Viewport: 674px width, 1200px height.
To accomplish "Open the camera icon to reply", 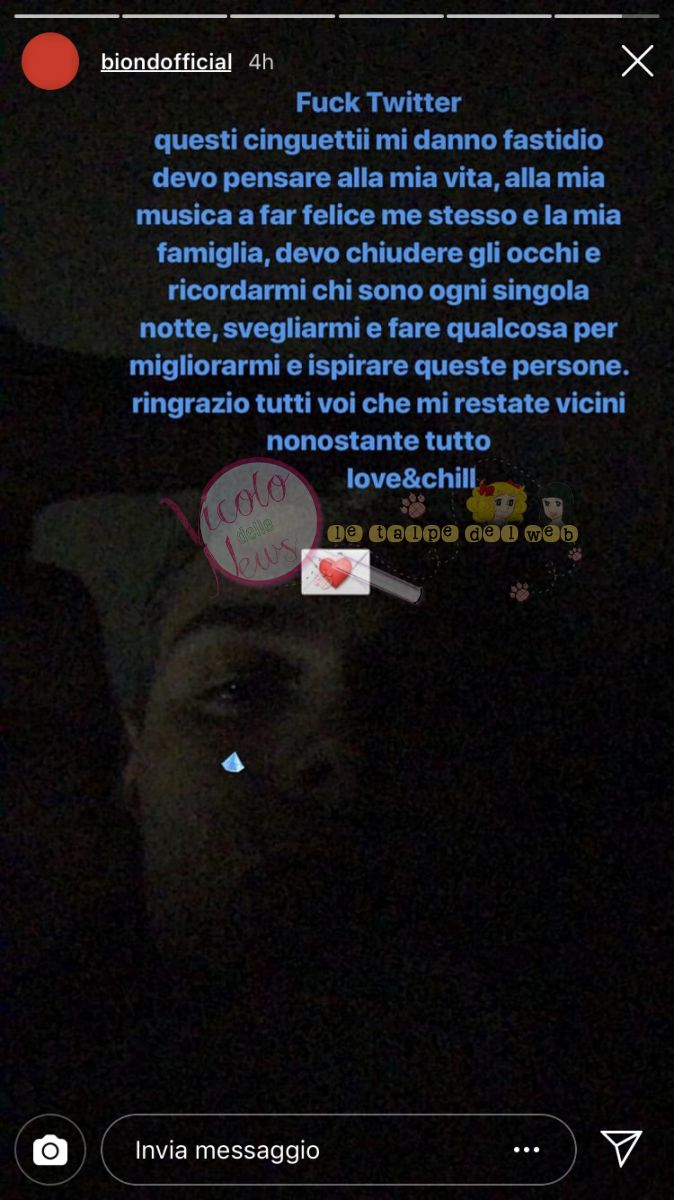I will (x=50, y=1150).
